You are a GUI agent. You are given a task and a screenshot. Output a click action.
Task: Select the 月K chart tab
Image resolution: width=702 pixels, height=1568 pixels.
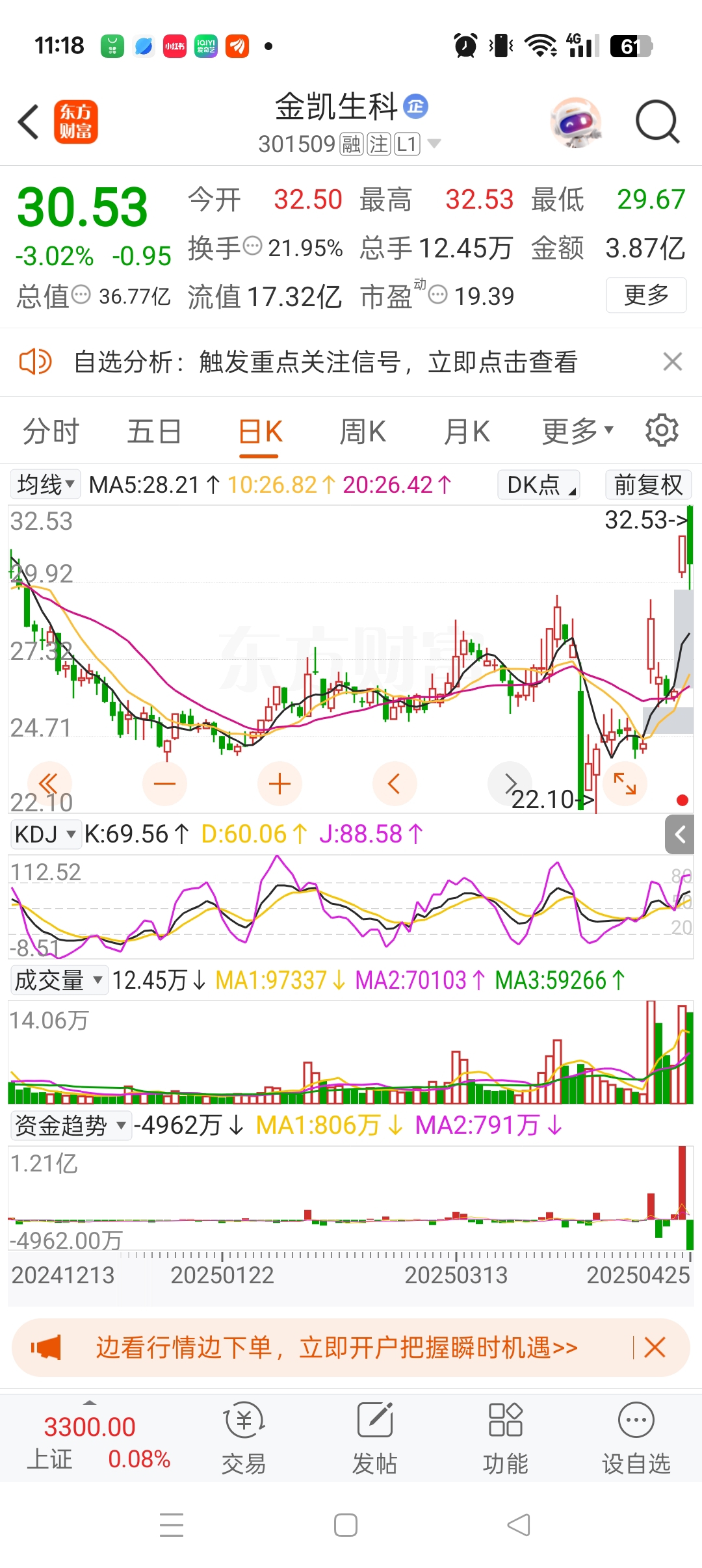tap(466, 432)
